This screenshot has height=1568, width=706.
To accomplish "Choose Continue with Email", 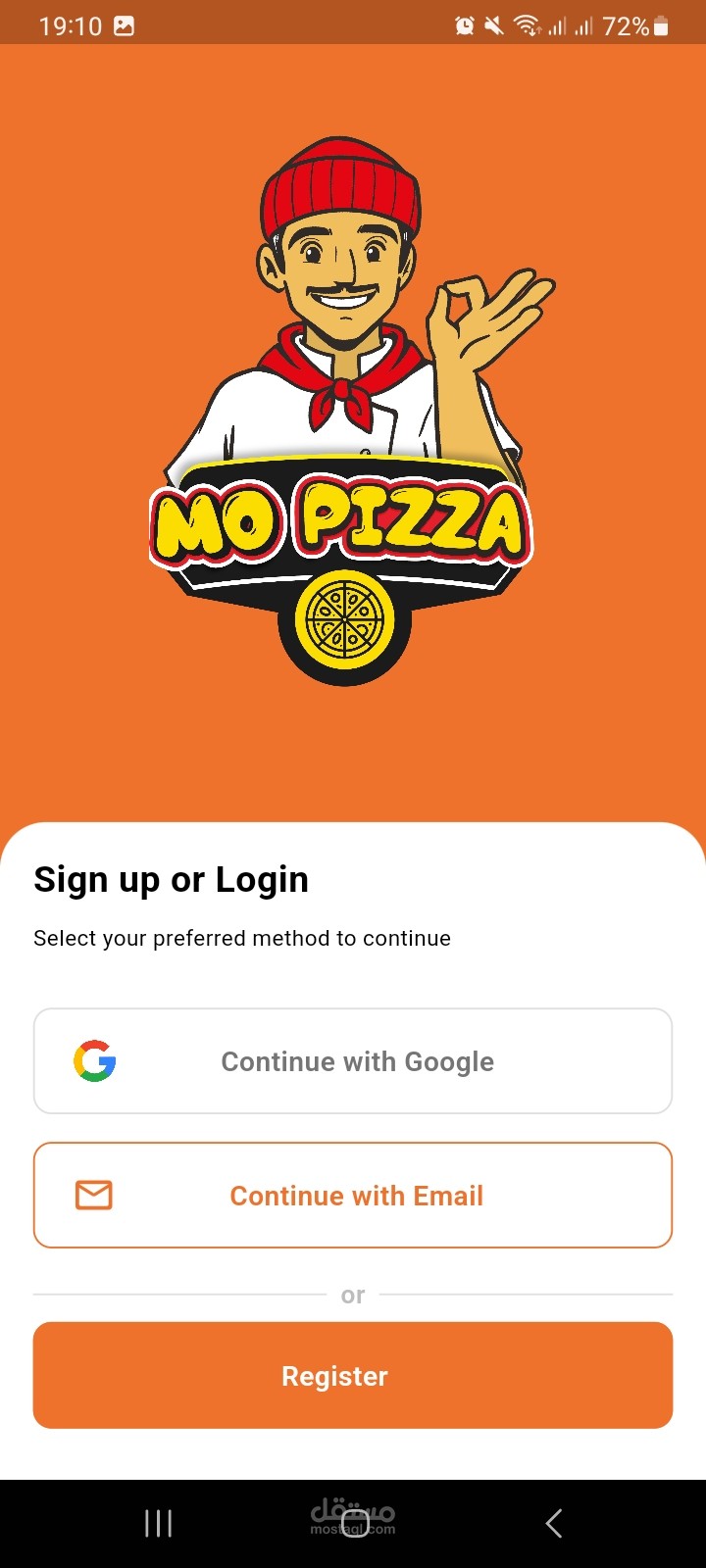I will click(x=353, y=1195).
